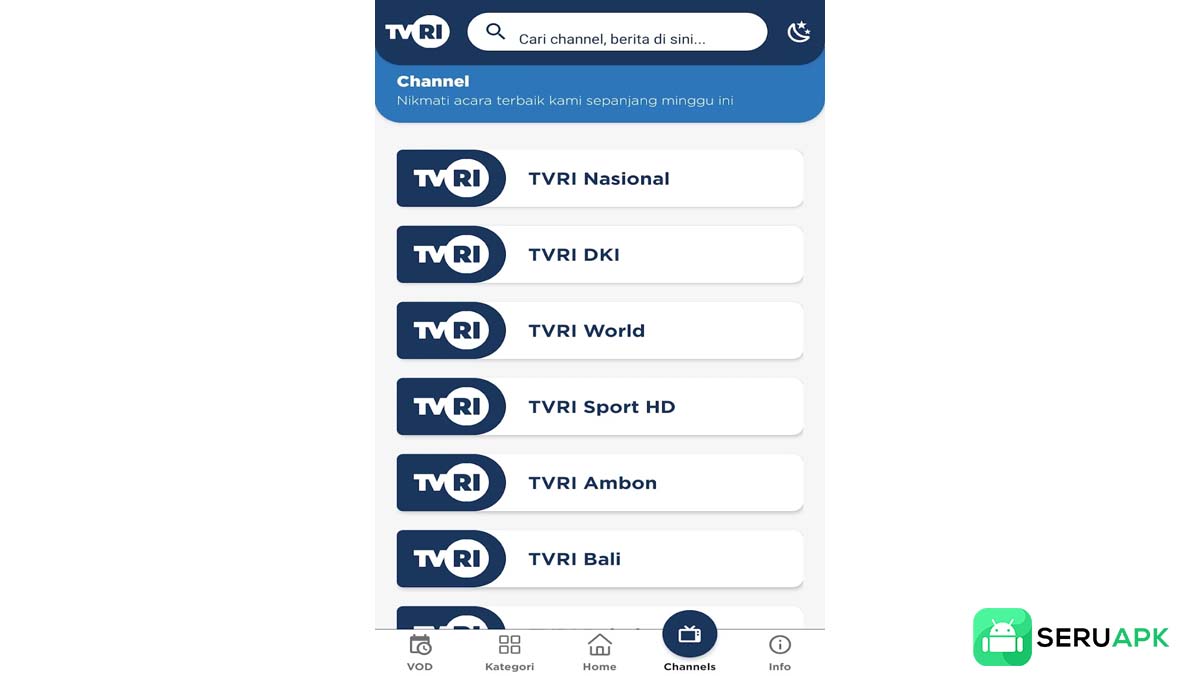Choose the TVRI Bali channel
Screen dimensions: 1200x676
click(600, 559)
